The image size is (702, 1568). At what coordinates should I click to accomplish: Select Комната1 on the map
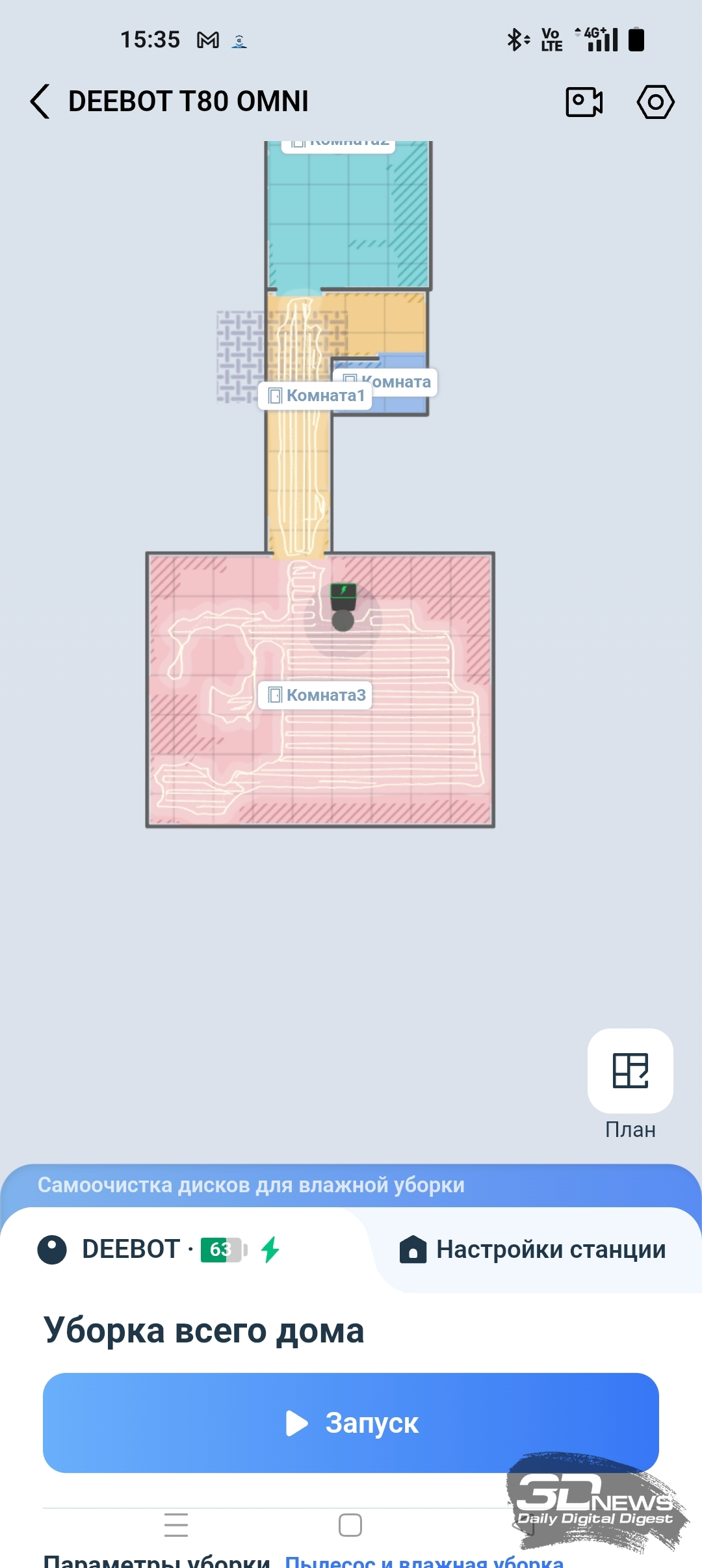coord(315,395)
